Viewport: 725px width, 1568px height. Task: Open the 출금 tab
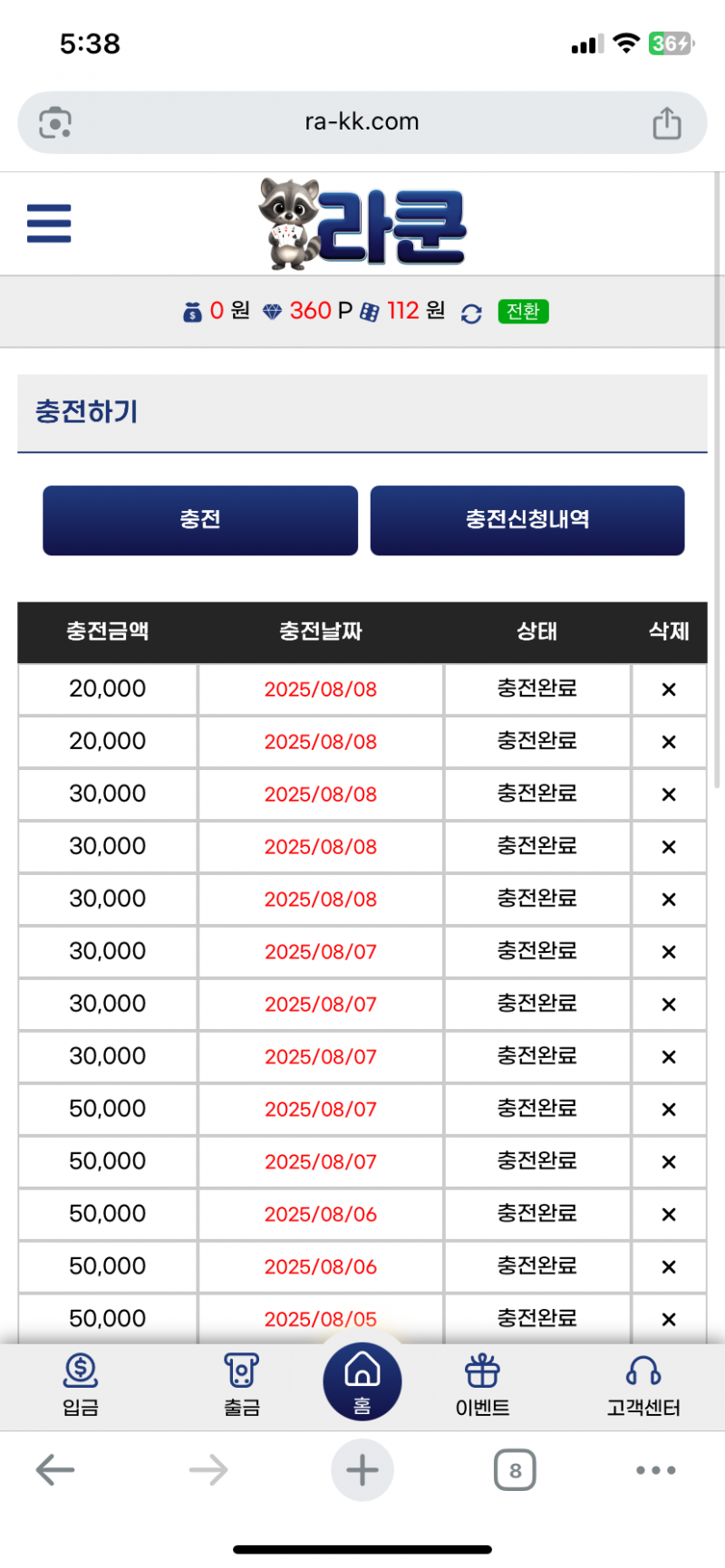coord(241,1384)
